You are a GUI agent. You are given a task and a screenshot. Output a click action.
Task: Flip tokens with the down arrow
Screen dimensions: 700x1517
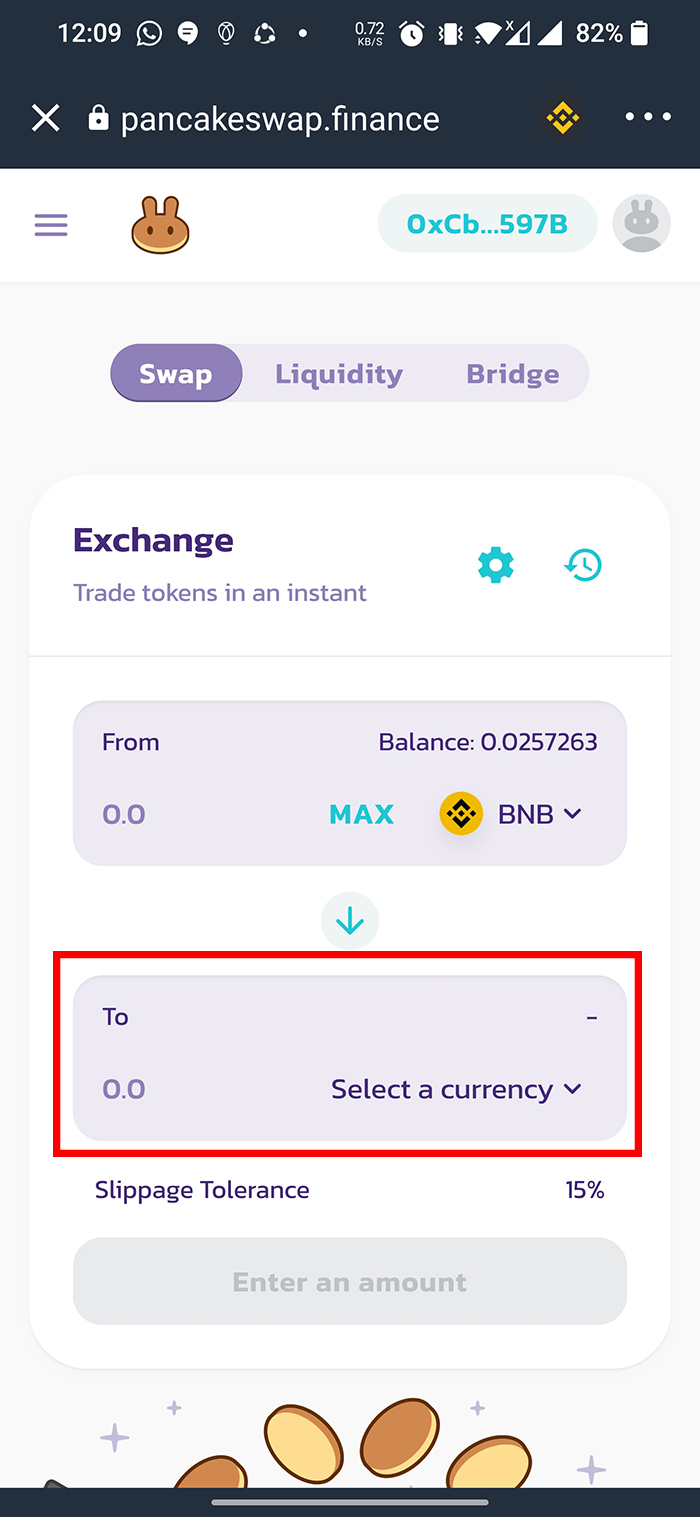coord(350,920)
